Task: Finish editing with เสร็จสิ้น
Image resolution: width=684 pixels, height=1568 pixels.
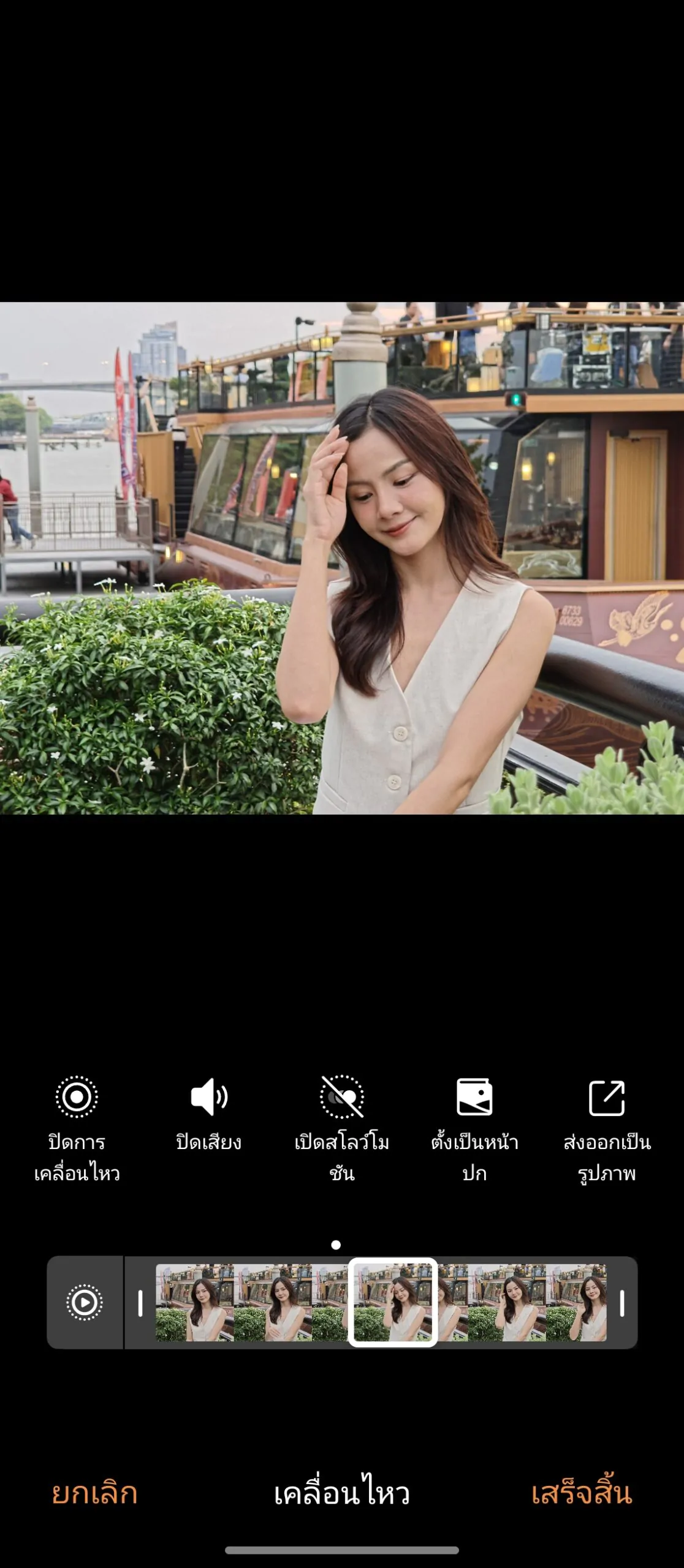Action: click(581, 1493)
